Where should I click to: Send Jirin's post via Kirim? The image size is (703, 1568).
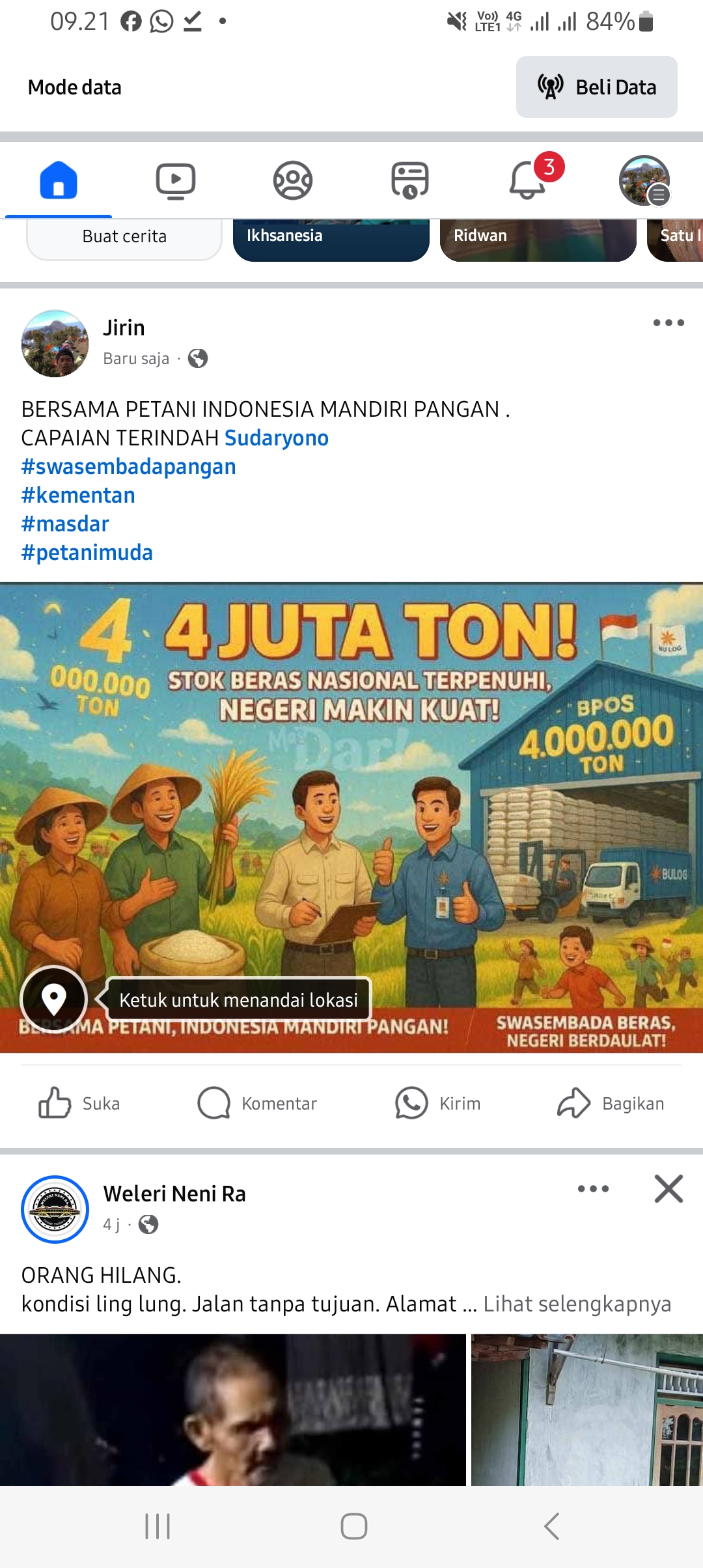tap(437, 1103)
